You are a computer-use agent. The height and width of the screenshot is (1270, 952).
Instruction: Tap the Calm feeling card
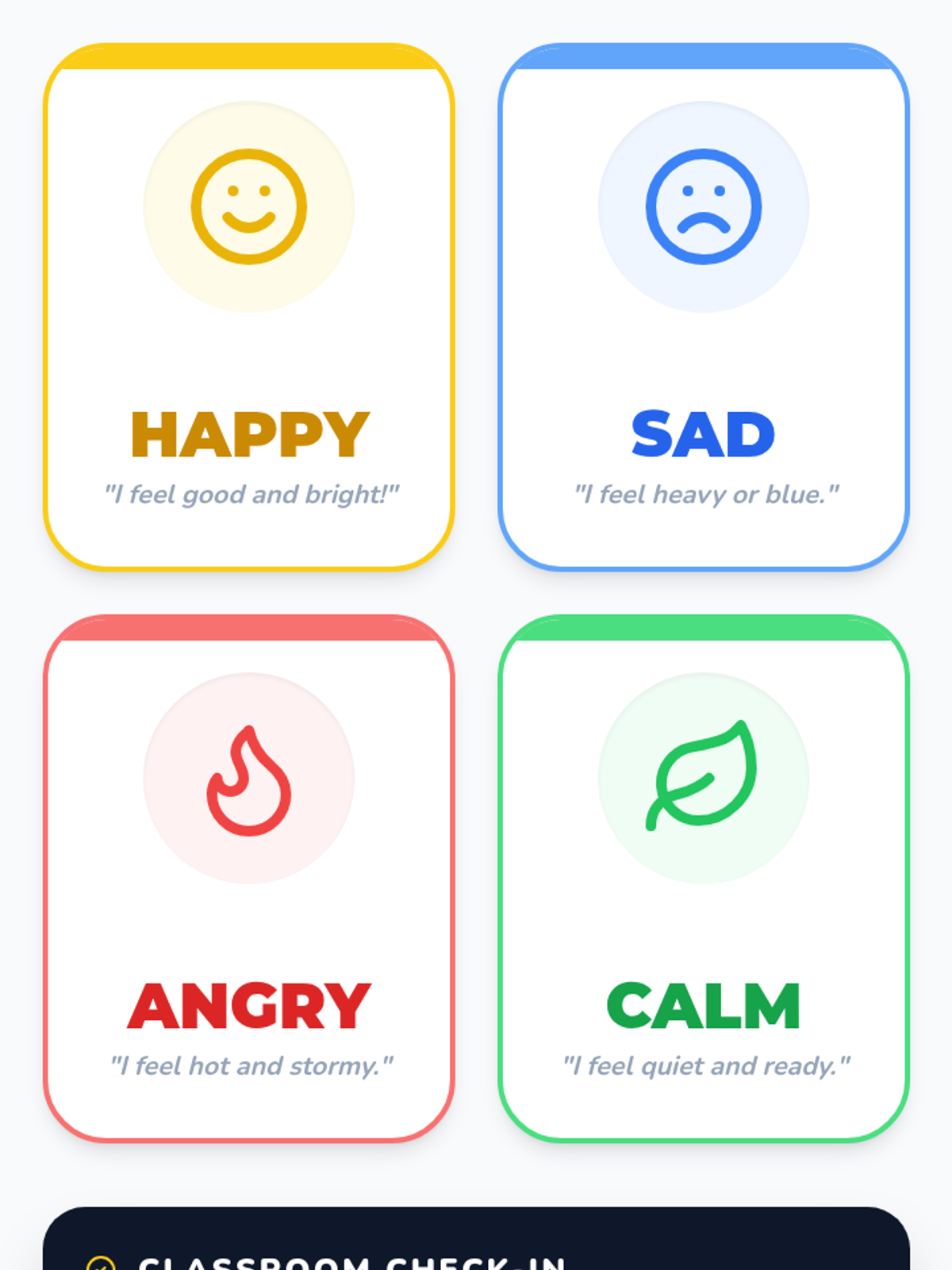point(704,878)
